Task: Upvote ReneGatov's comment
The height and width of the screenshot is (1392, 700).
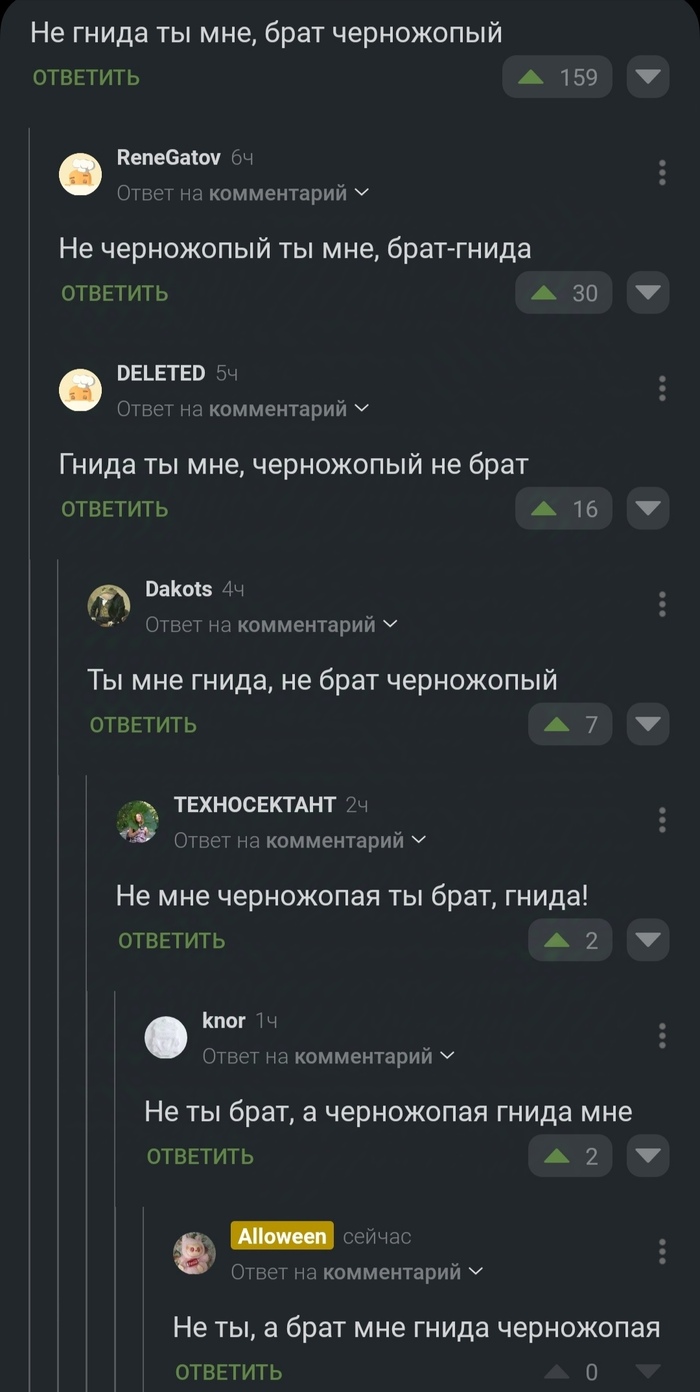Action: tap(544, 293)
